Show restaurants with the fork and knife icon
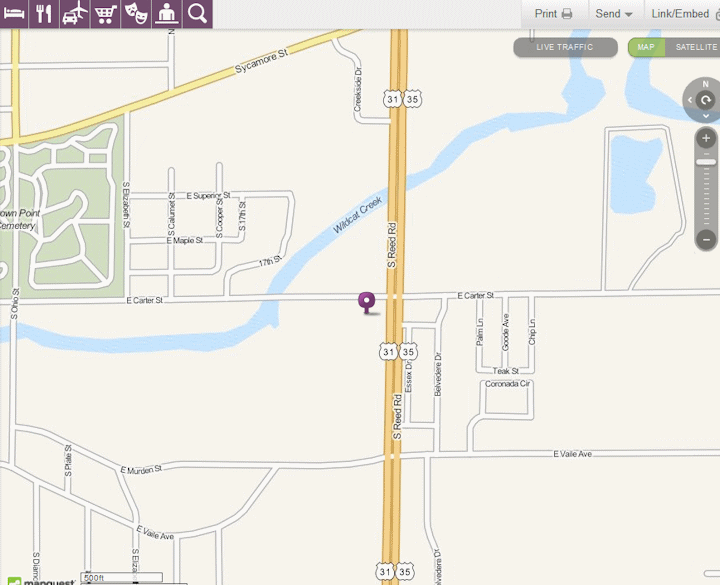720x585 pixels. [x=44, y=14]
